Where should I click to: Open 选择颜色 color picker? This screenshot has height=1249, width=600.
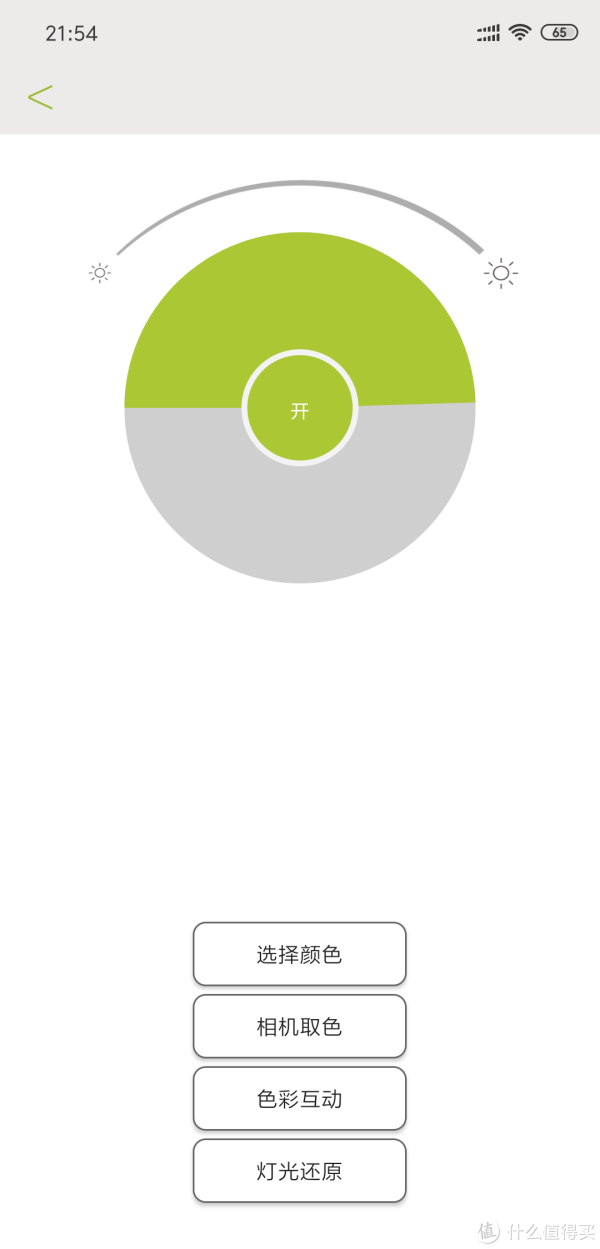(299, 954)
